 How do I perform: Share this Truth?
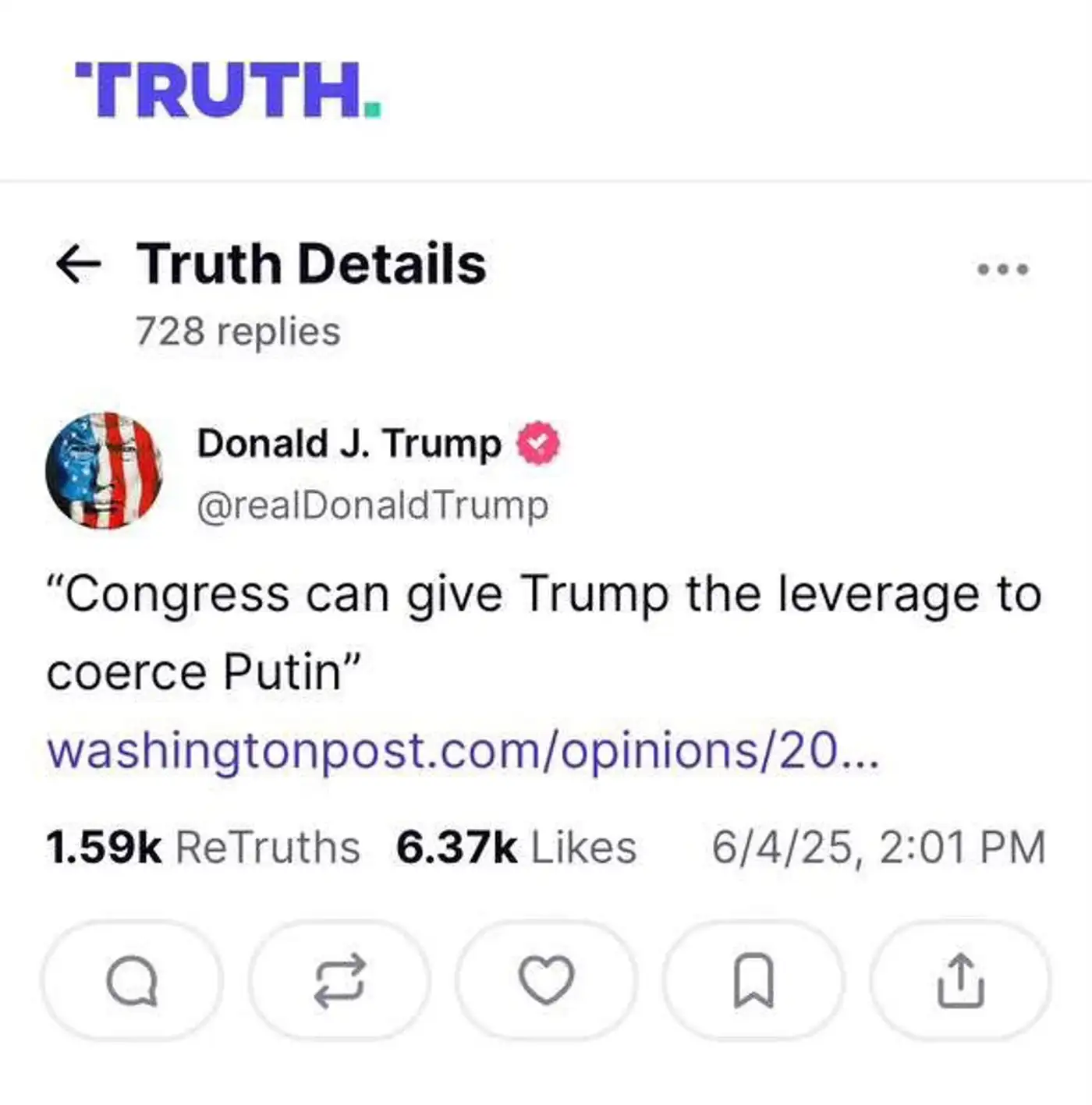tap(960, 981)
